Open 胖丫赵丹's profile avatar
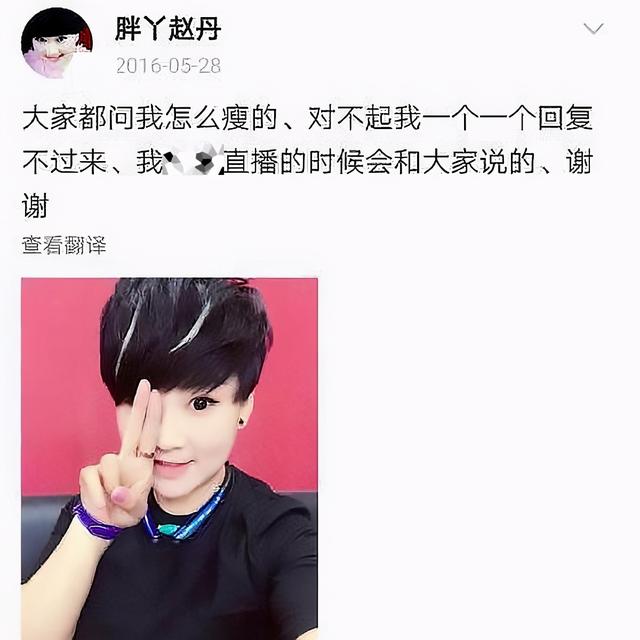This screenshot has height=640, width=640. click(56, 43)
